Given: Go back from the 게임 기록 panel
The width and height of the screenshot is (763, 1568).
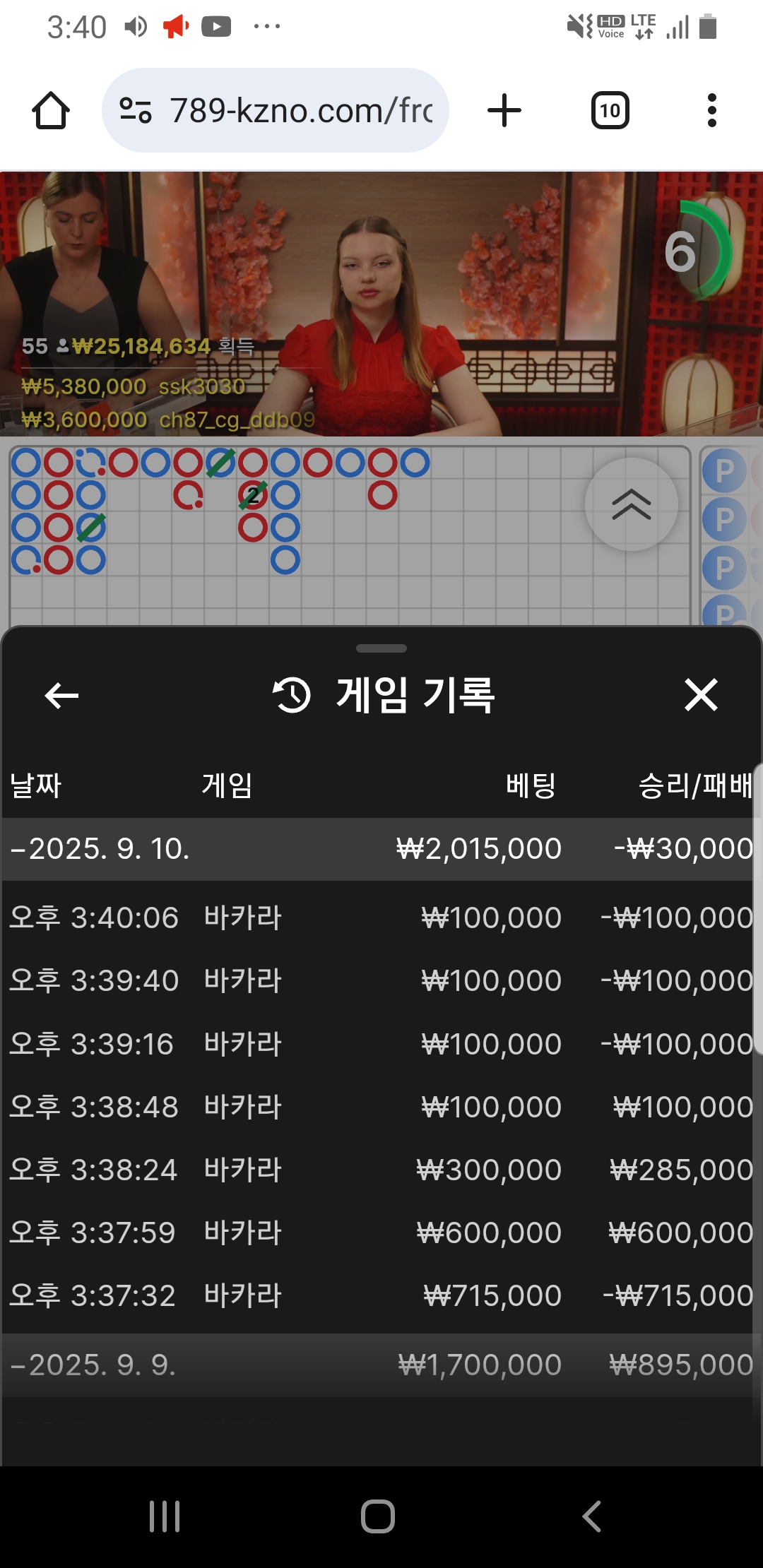Looking at the screenshot, I should pyautogui.click(x=61, y=696).
